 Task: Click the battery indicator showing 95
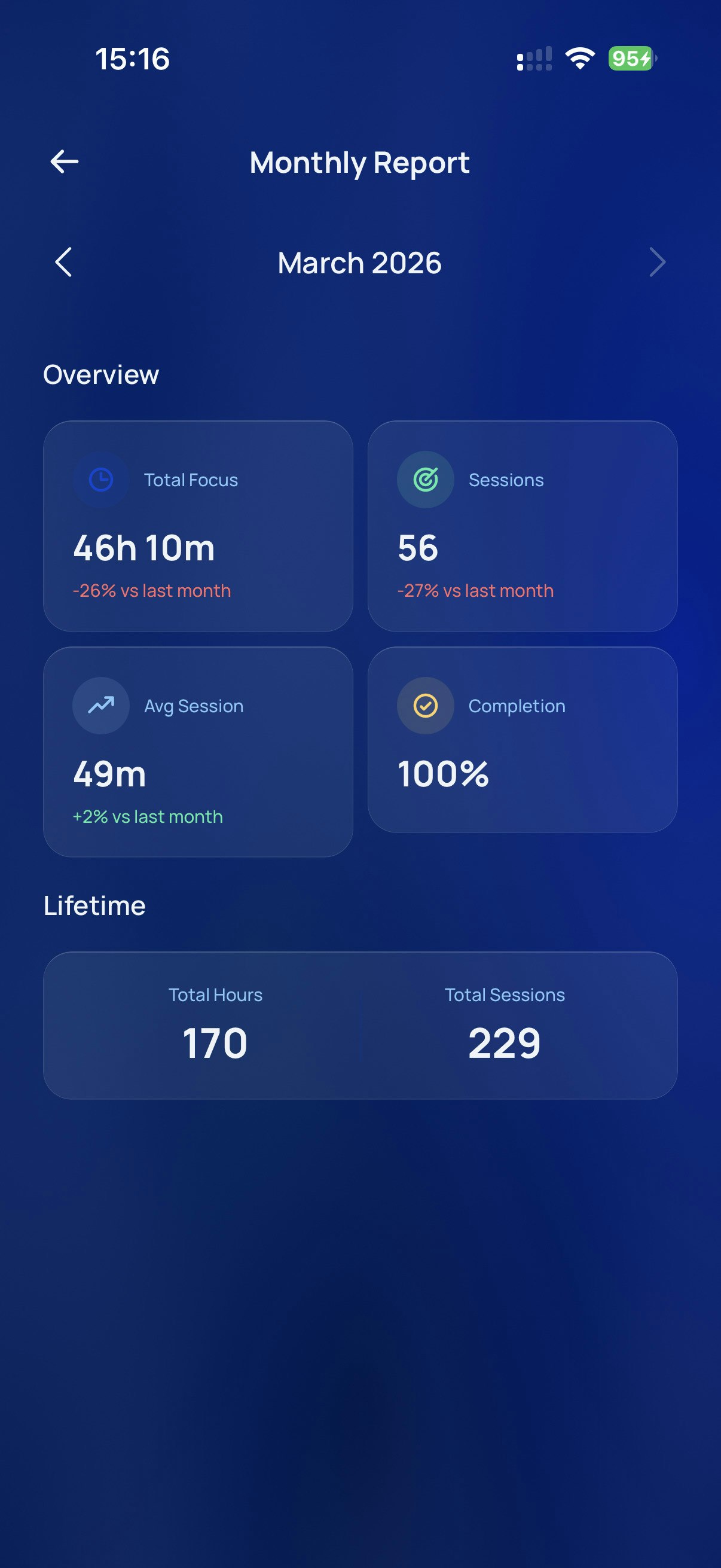coord(629,58)
